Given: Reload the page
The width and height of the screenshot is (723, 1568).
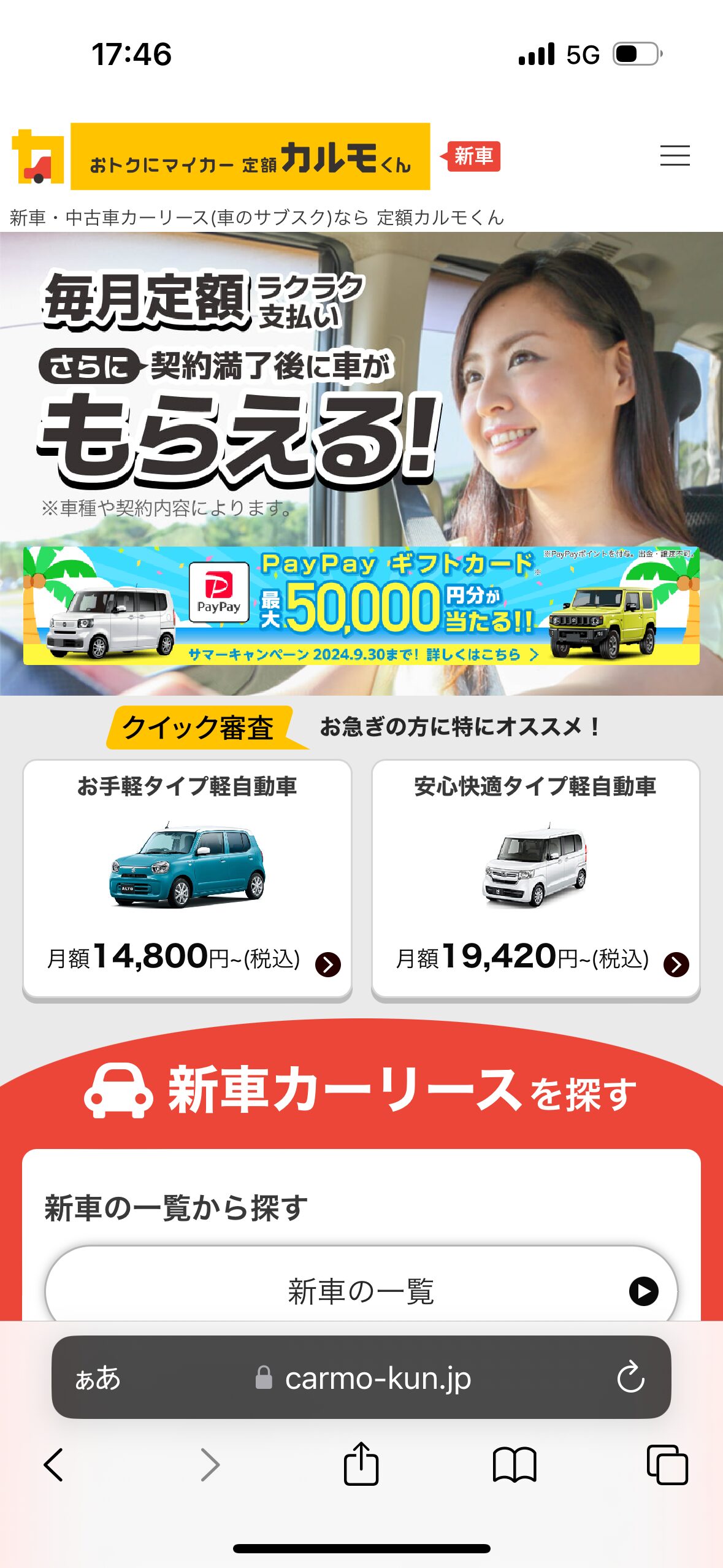Looking at the screenshot, I should pyautogui.click(x=630, y=1378).
